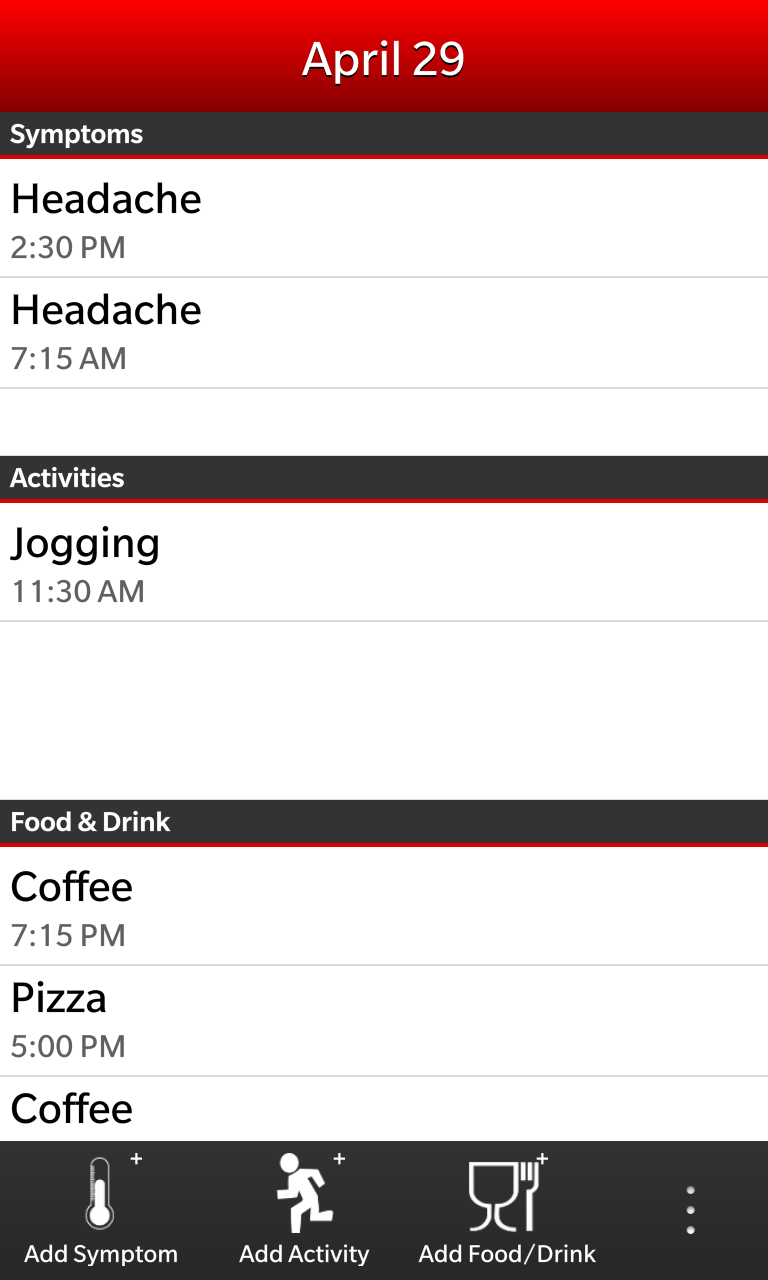The image size is (768, 1280).
Task: Tap Add Symptom in the bottom bar
Action: pyautogui.click(x=101, y=1211)
